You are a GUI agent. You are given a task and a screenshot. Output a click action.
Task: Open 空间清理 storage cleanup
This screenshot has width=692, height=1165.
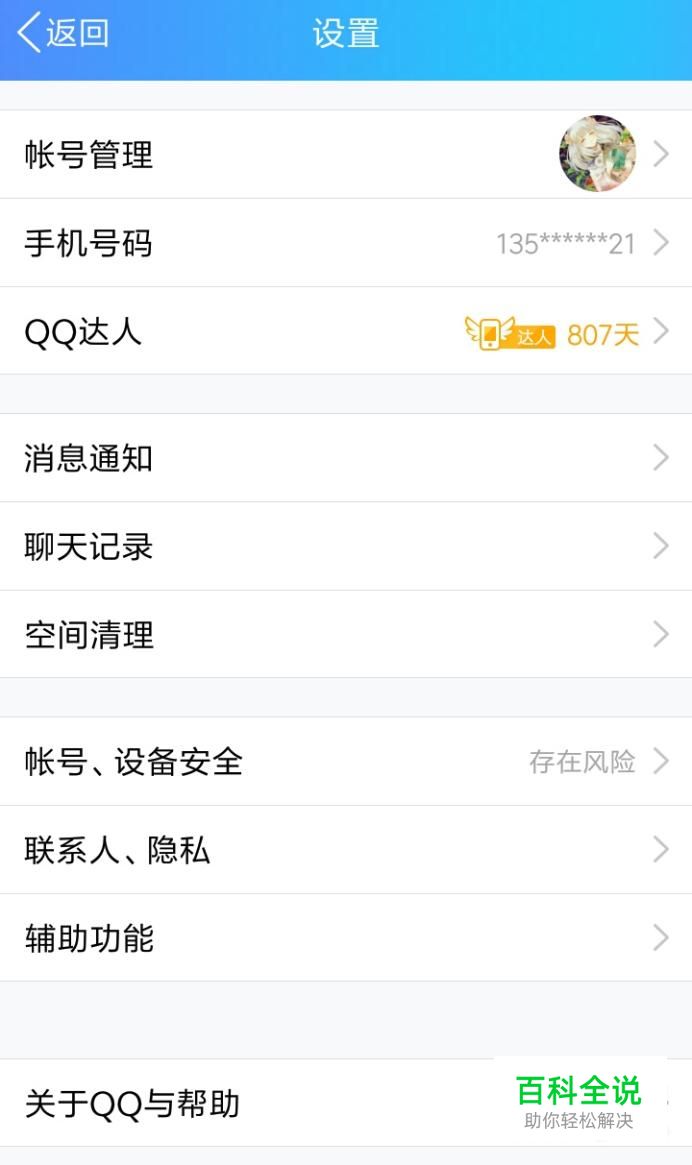coord(345,634)
